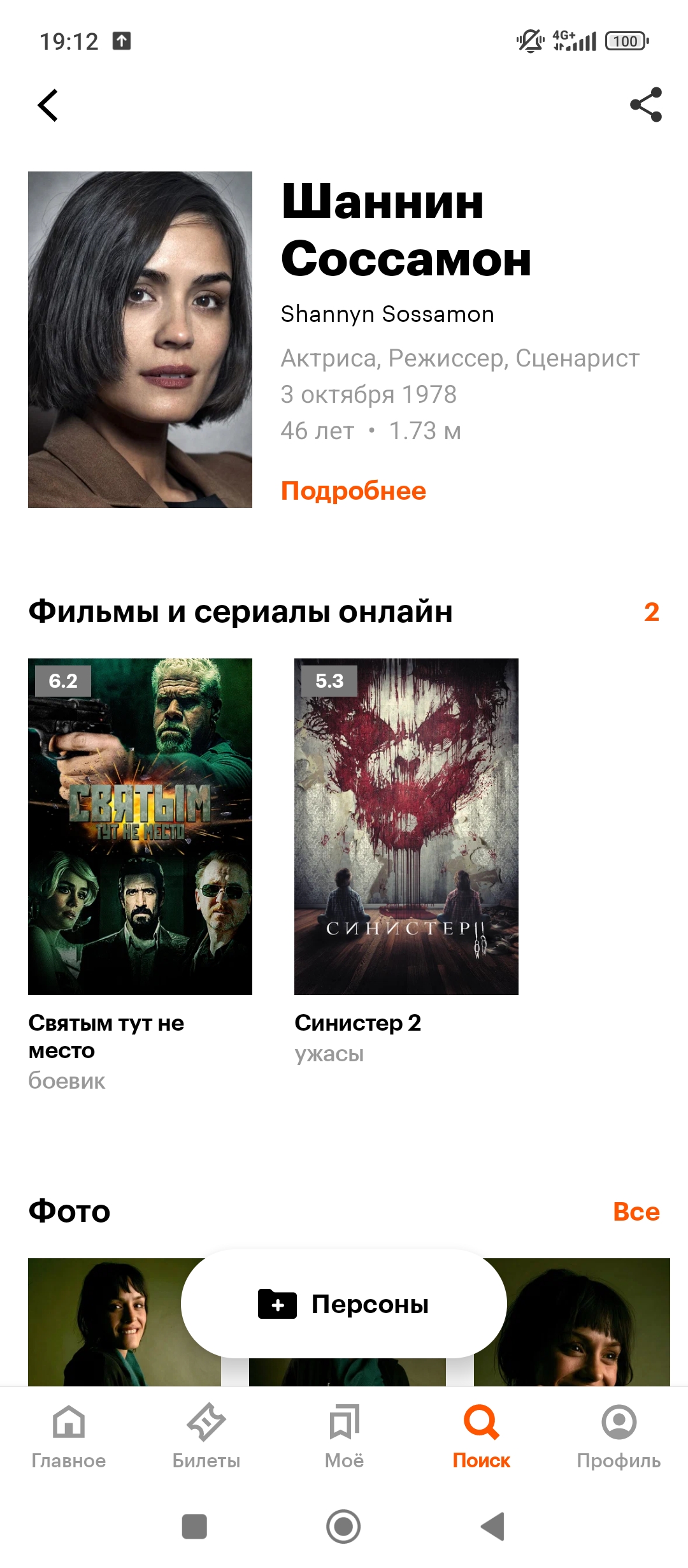The image size is (688, 1568).
Task: Switch to the Главное tab
Action: [69, 1434]
